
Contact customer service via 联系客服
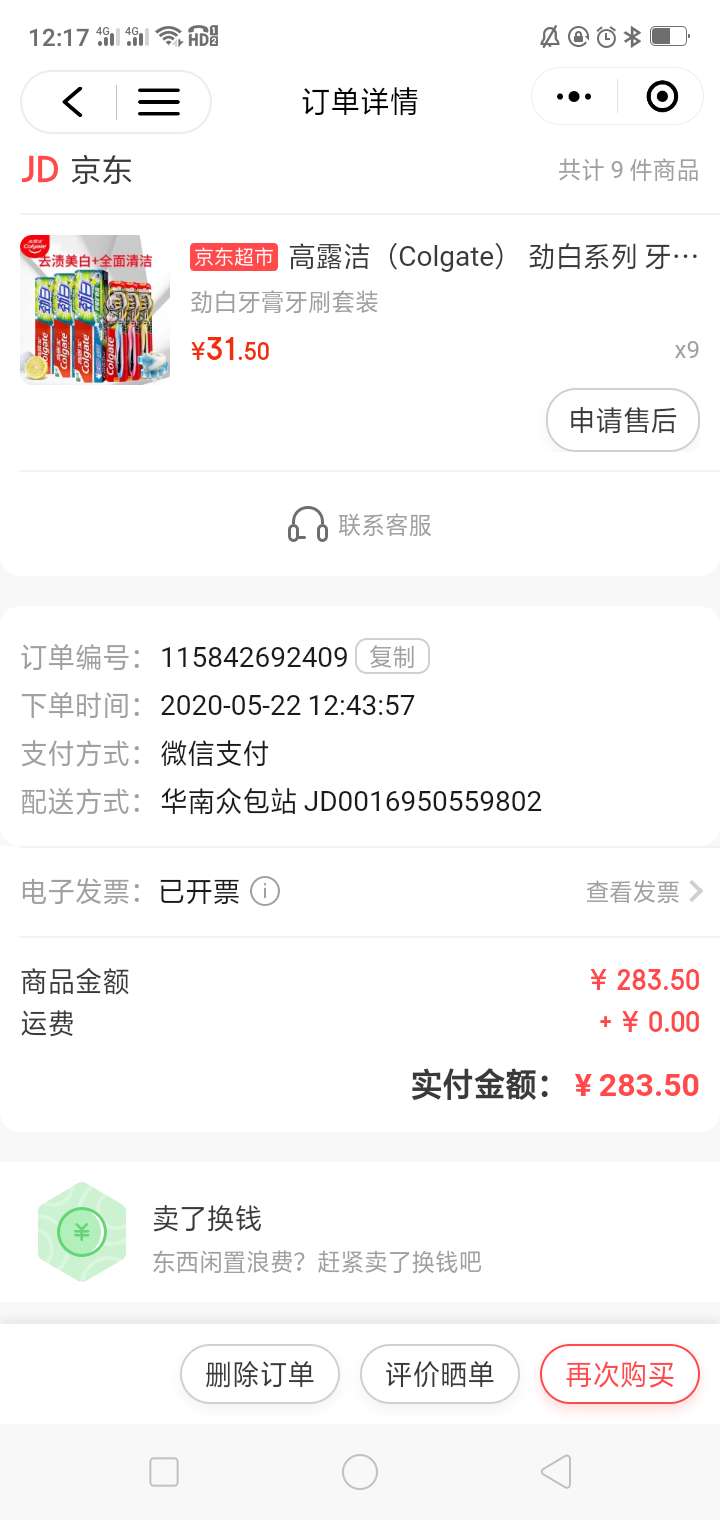[x=360, y=525]
